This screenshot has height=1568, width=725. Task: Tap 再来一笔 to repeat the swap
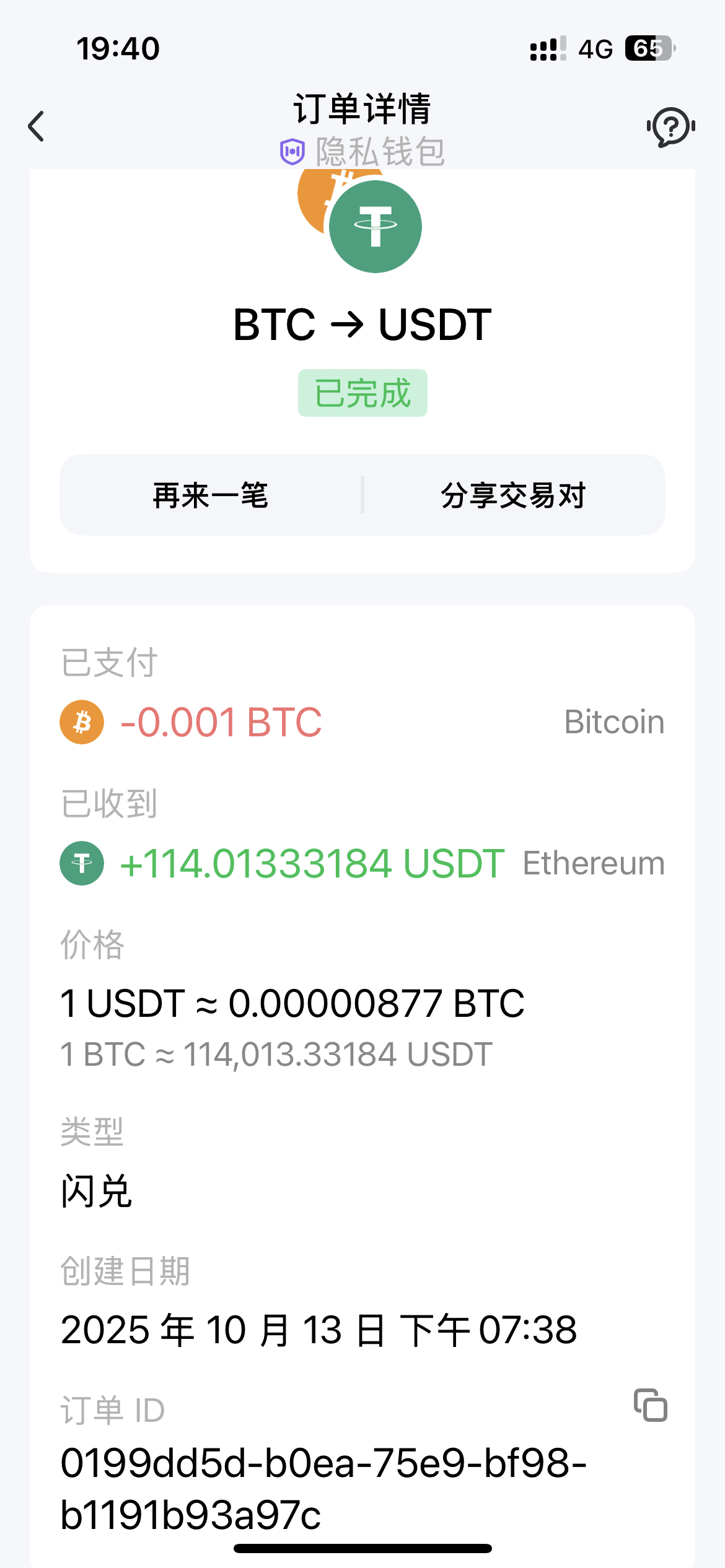tap(211, 495)
